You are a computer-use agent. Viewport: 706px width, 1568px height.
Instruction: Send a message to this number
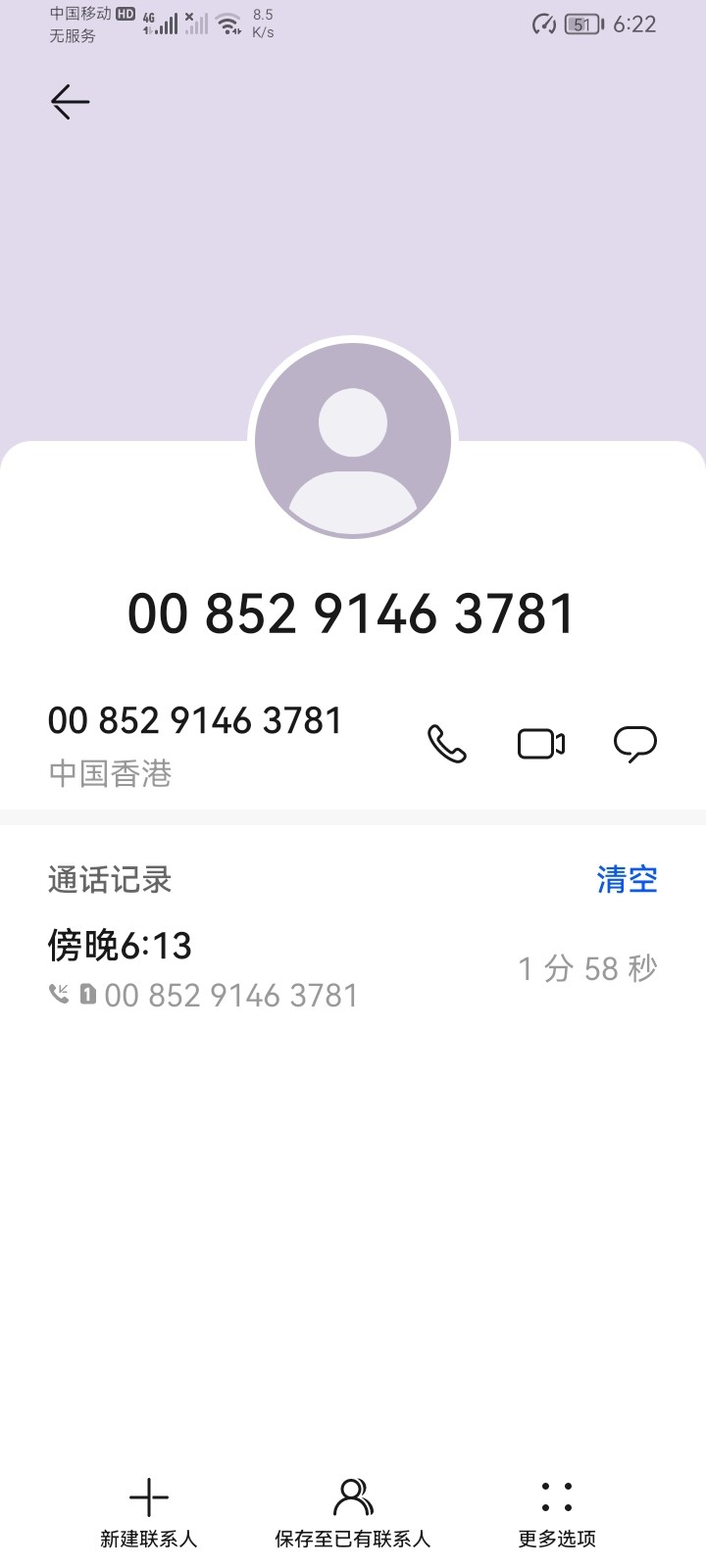click(635, 744)
